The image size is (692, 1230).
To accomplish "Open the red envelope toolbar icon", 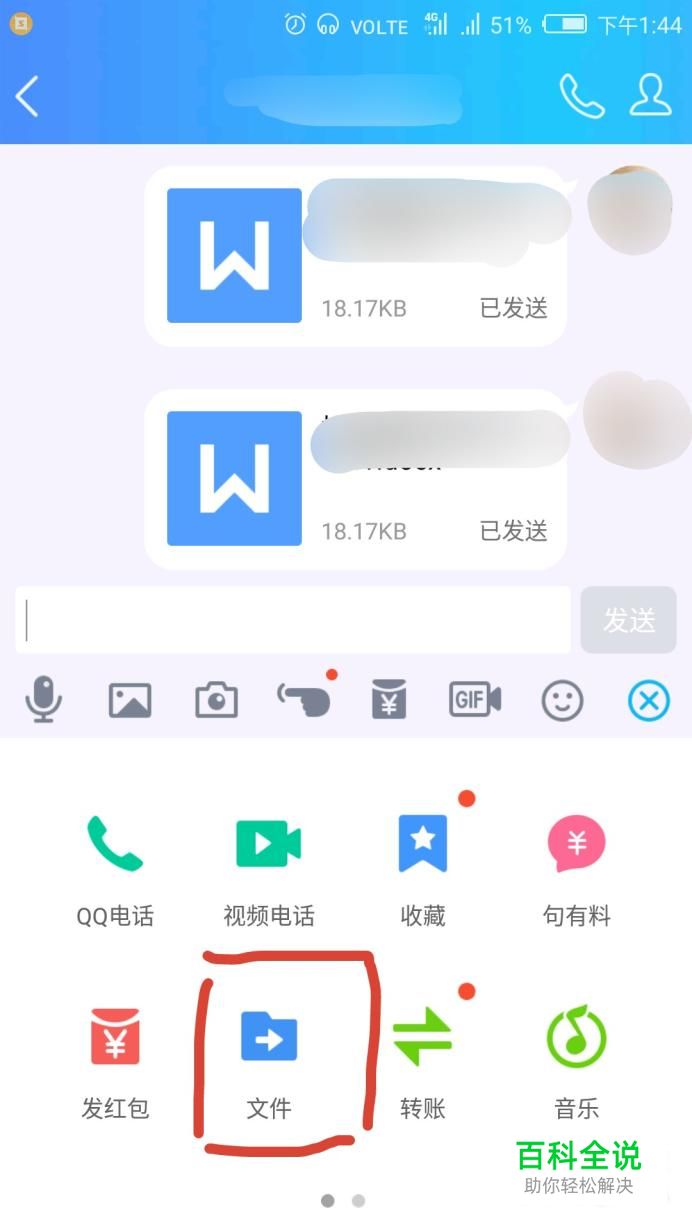I will coord(389,699).
